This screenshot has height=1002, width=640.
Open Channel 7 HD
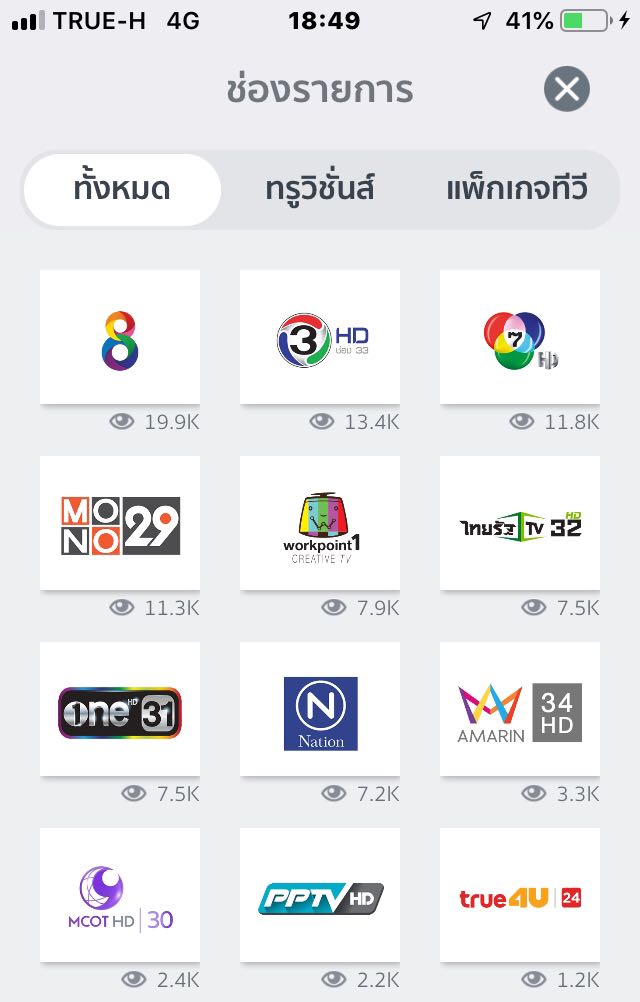pos(520,337)
